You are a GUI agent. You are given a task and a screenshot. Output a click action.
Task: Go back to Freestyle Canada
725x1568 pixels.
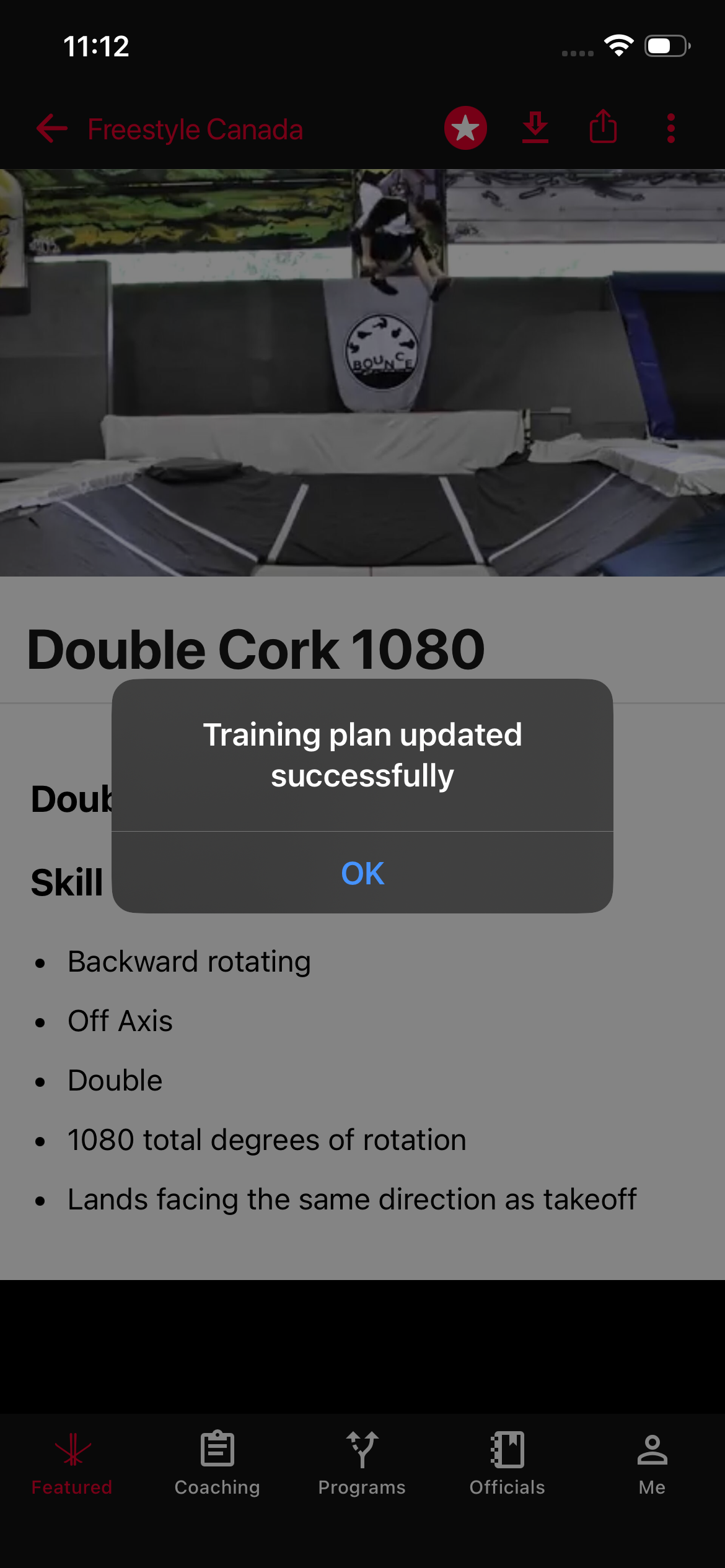click(53, 129)
